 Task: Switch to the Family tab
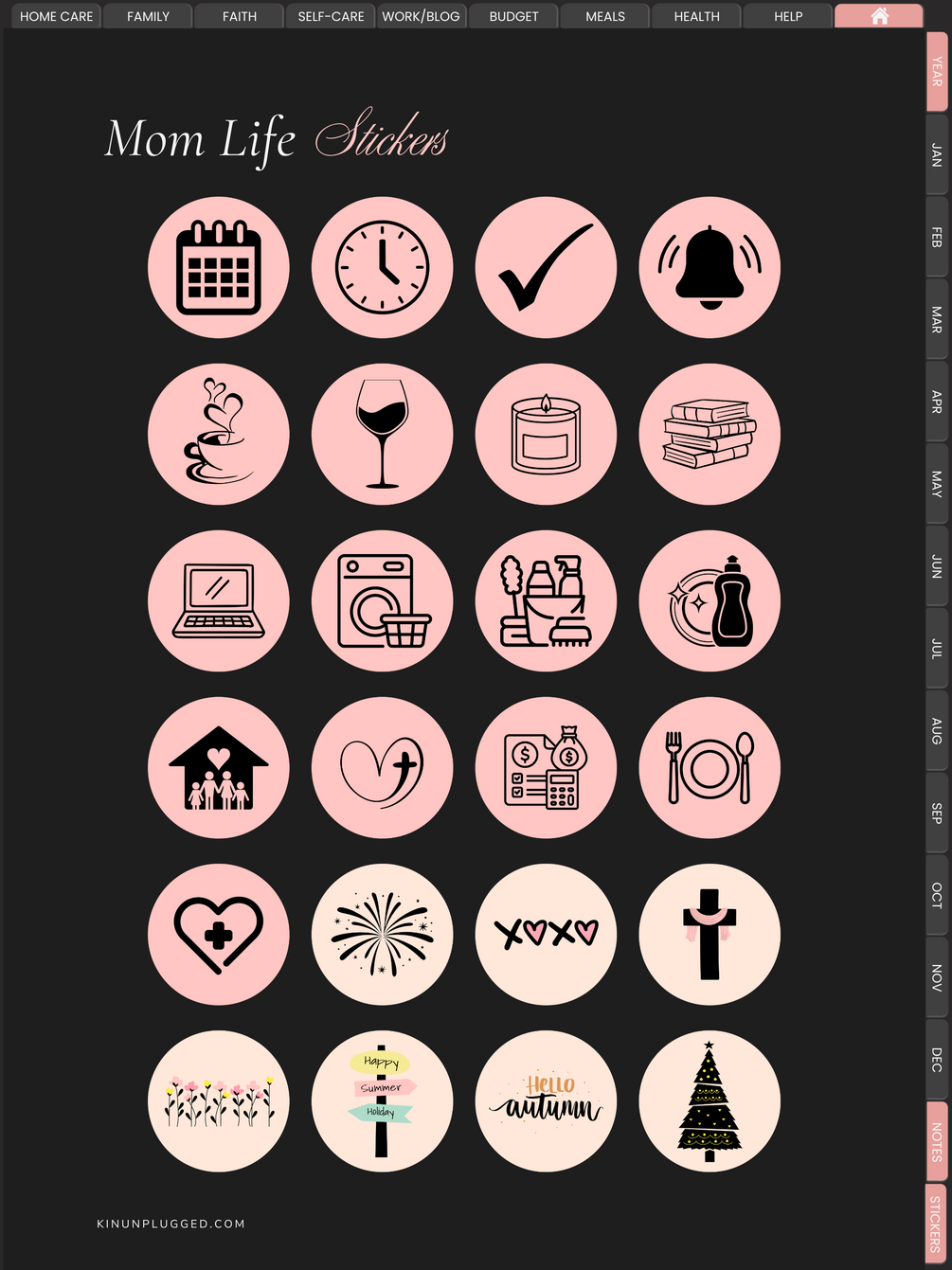148,16
